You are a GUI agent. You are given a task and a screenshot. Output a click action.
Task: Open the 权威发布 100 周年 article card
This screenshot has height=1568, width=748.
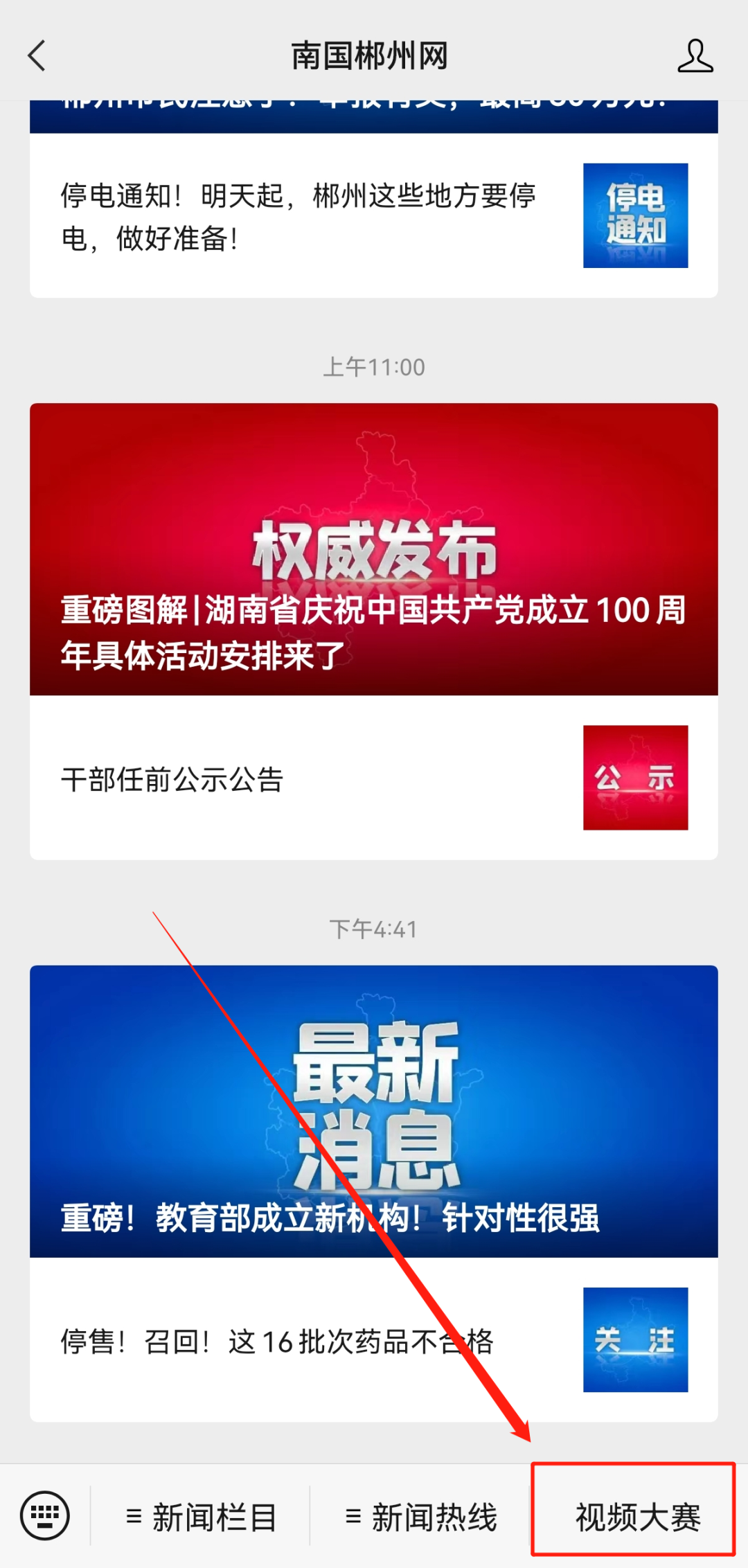point(373,549)
